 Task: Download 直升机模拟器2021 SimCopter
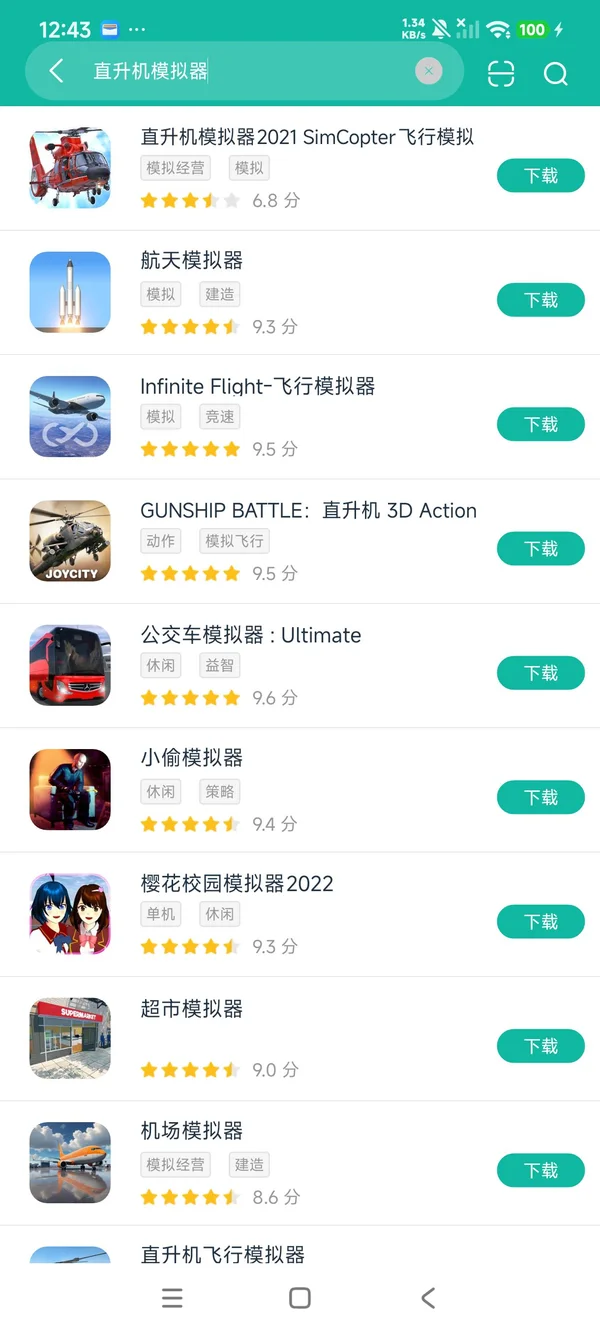540,176
